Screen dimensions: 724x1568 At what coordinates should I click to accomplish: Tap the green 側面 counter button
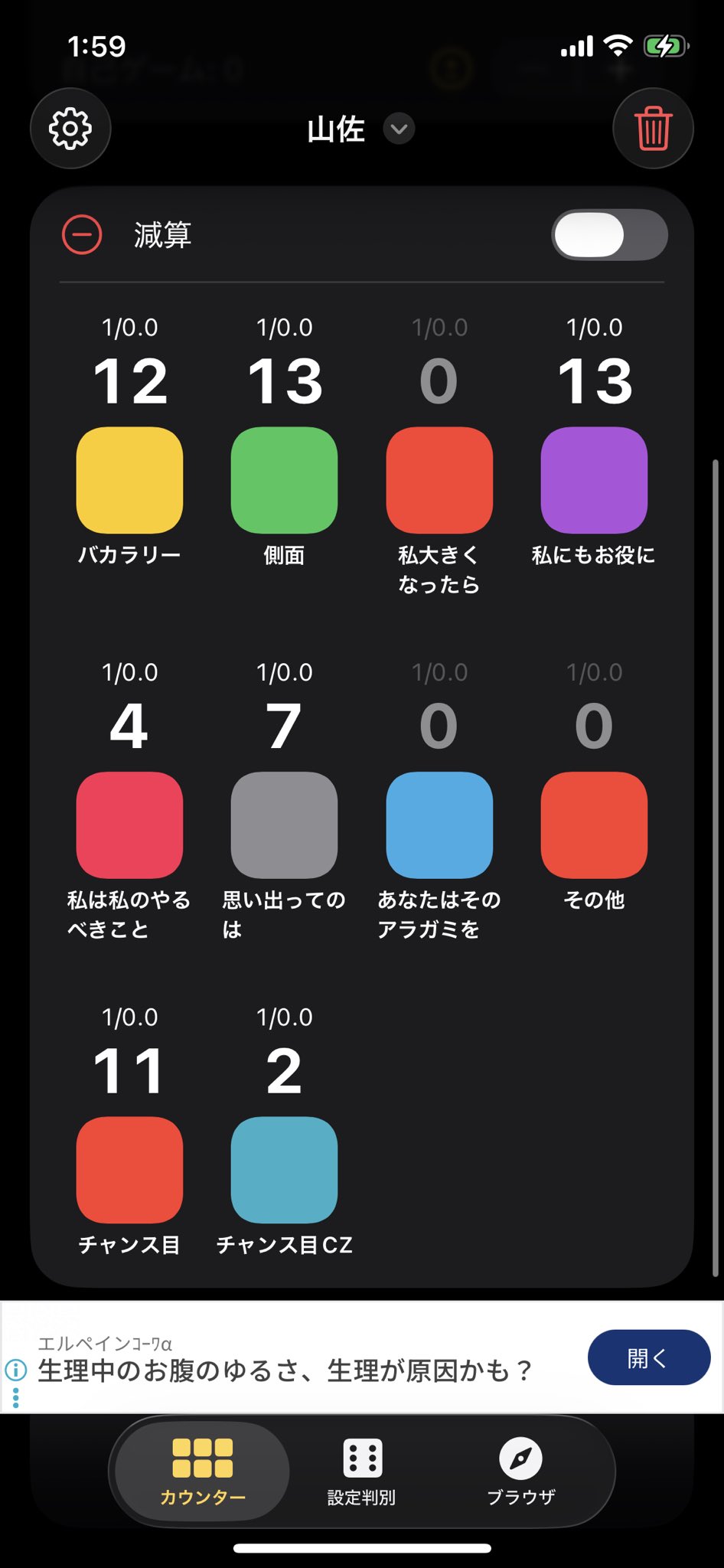pos(284,480)
